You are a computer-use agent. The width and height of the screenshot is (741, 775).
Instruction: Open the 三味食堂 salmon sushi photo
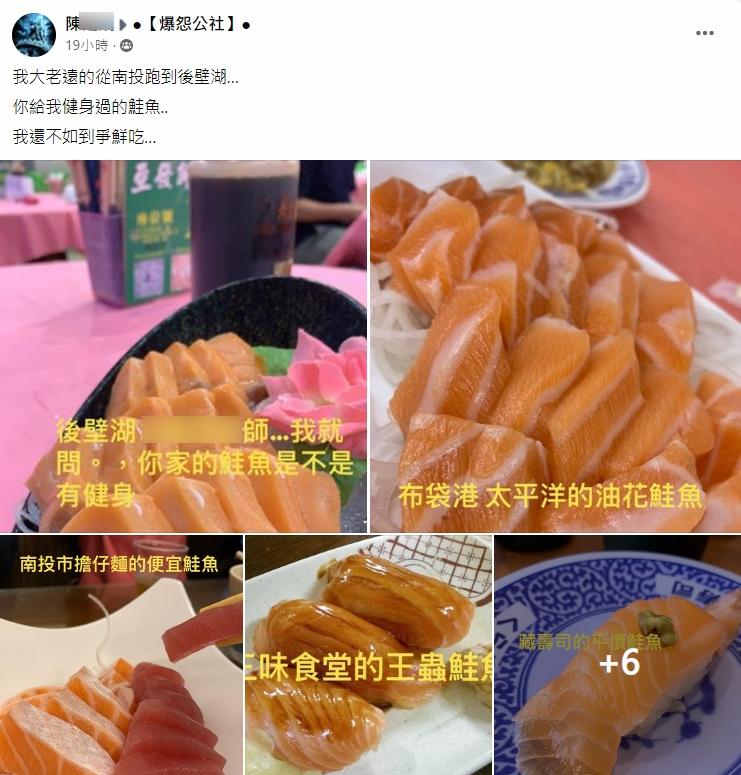pos(368,655)
